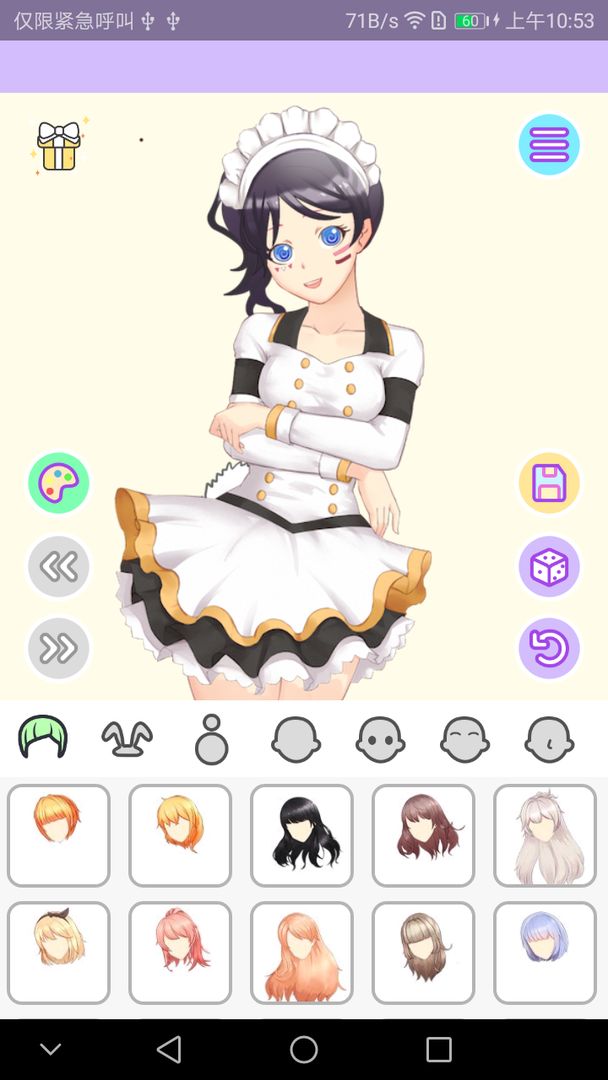Switch to the closed eyes brow tab

coord(465,739)
